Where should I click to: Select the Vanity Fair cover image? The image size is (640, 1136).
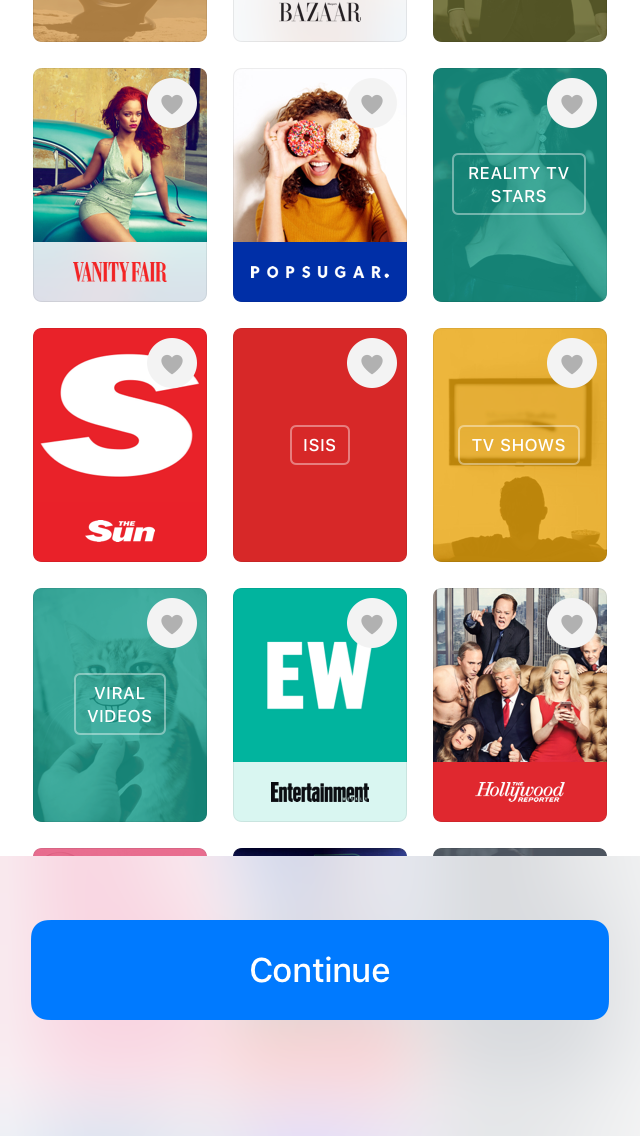(110, 170)
